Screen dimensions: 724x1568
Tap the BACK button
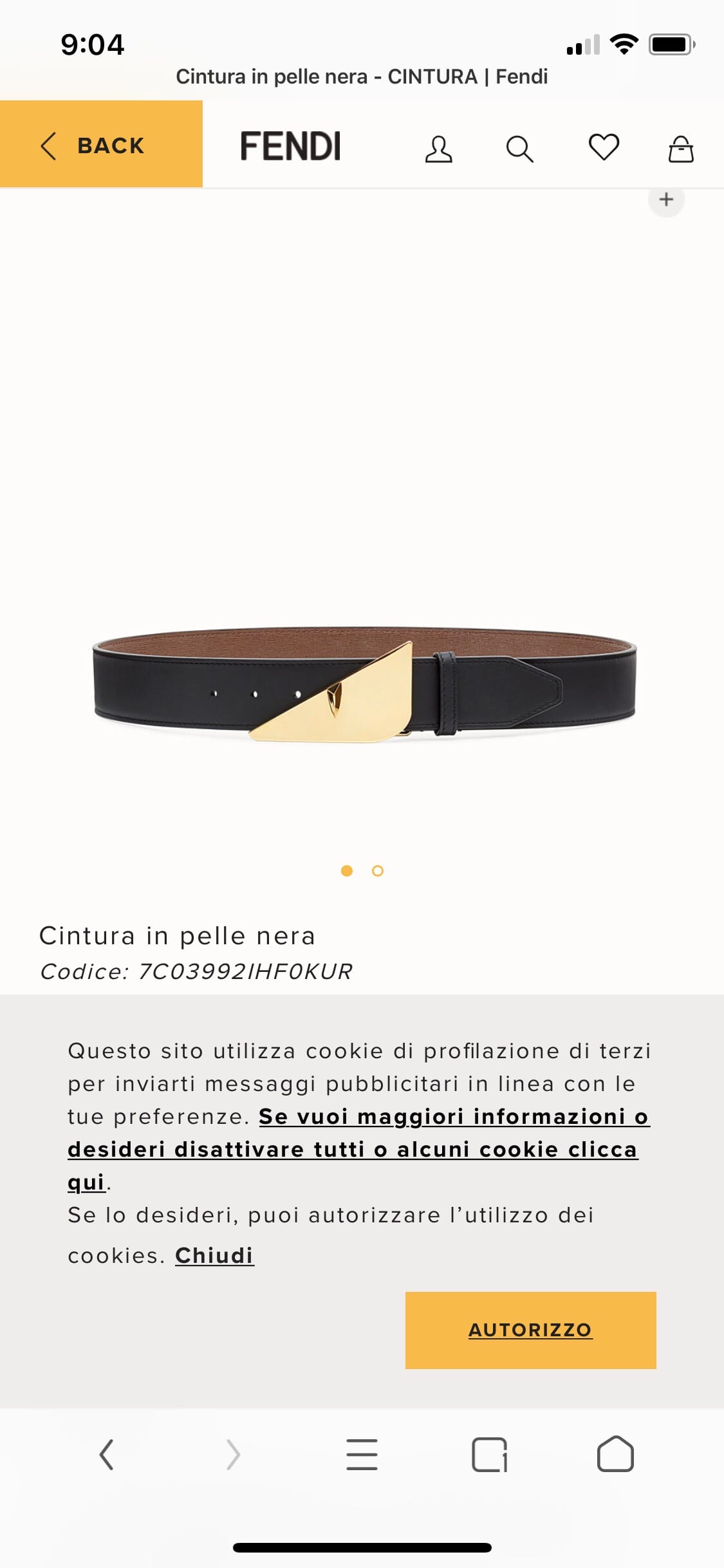pos(101,145)
